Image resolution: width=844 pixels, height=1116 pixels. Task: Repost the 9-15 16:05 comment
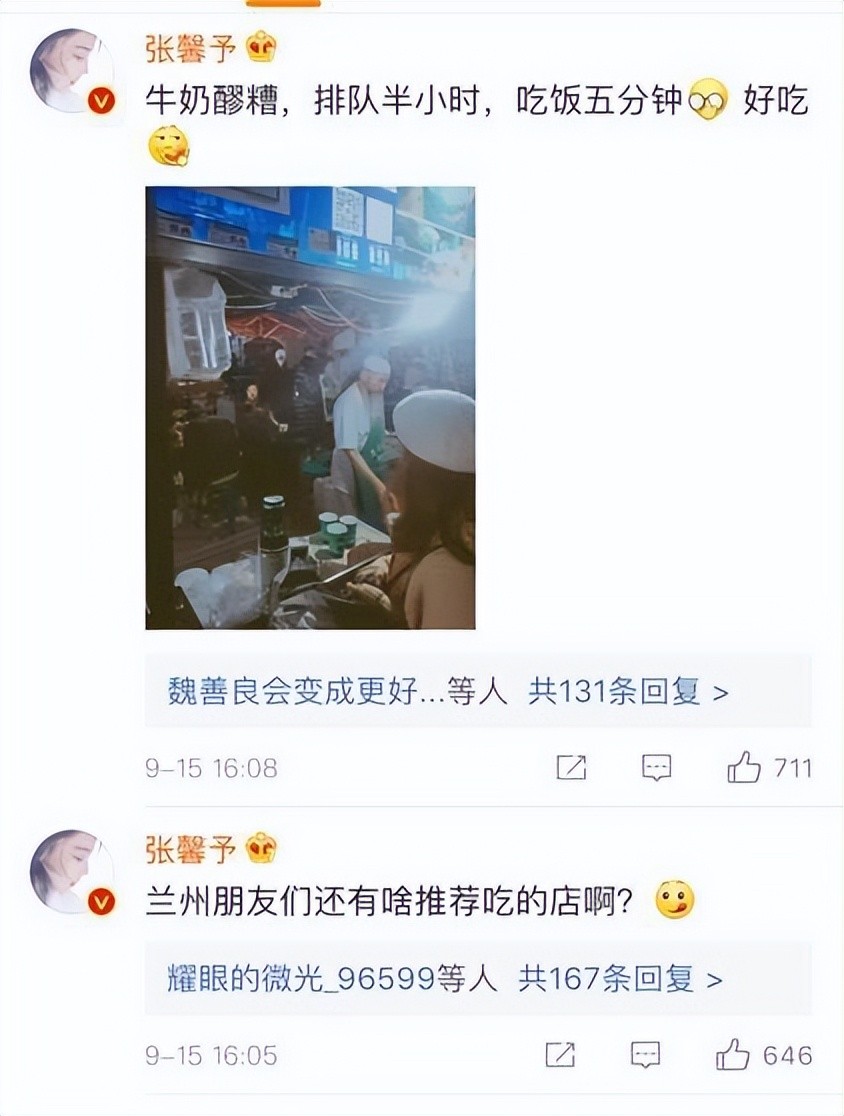tap(561, 1055)
